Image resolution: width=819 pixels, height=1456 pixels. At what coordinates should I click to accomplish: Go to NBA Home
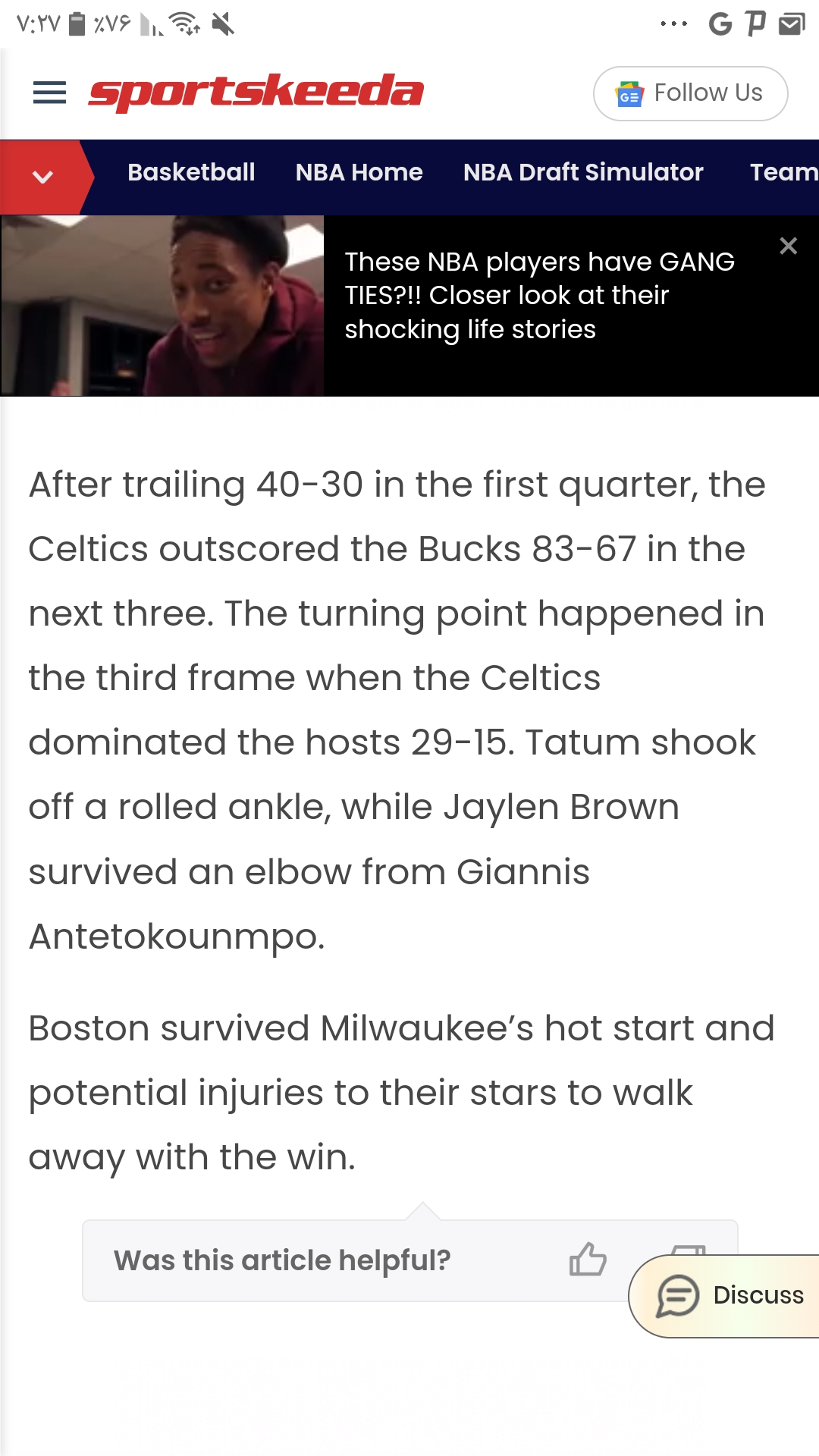click(359, 172)
